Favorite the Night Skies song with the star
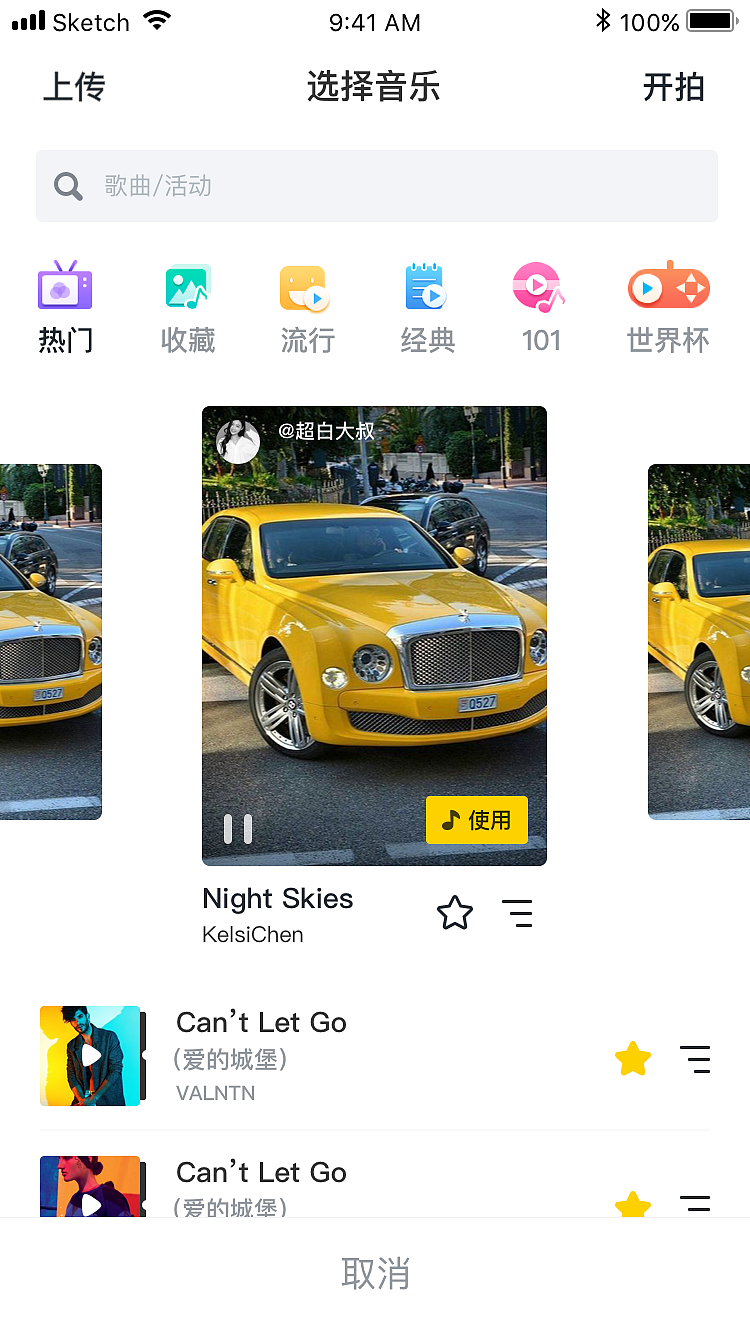The height and width of the screenshot is (1334, 750). (455, 912)
